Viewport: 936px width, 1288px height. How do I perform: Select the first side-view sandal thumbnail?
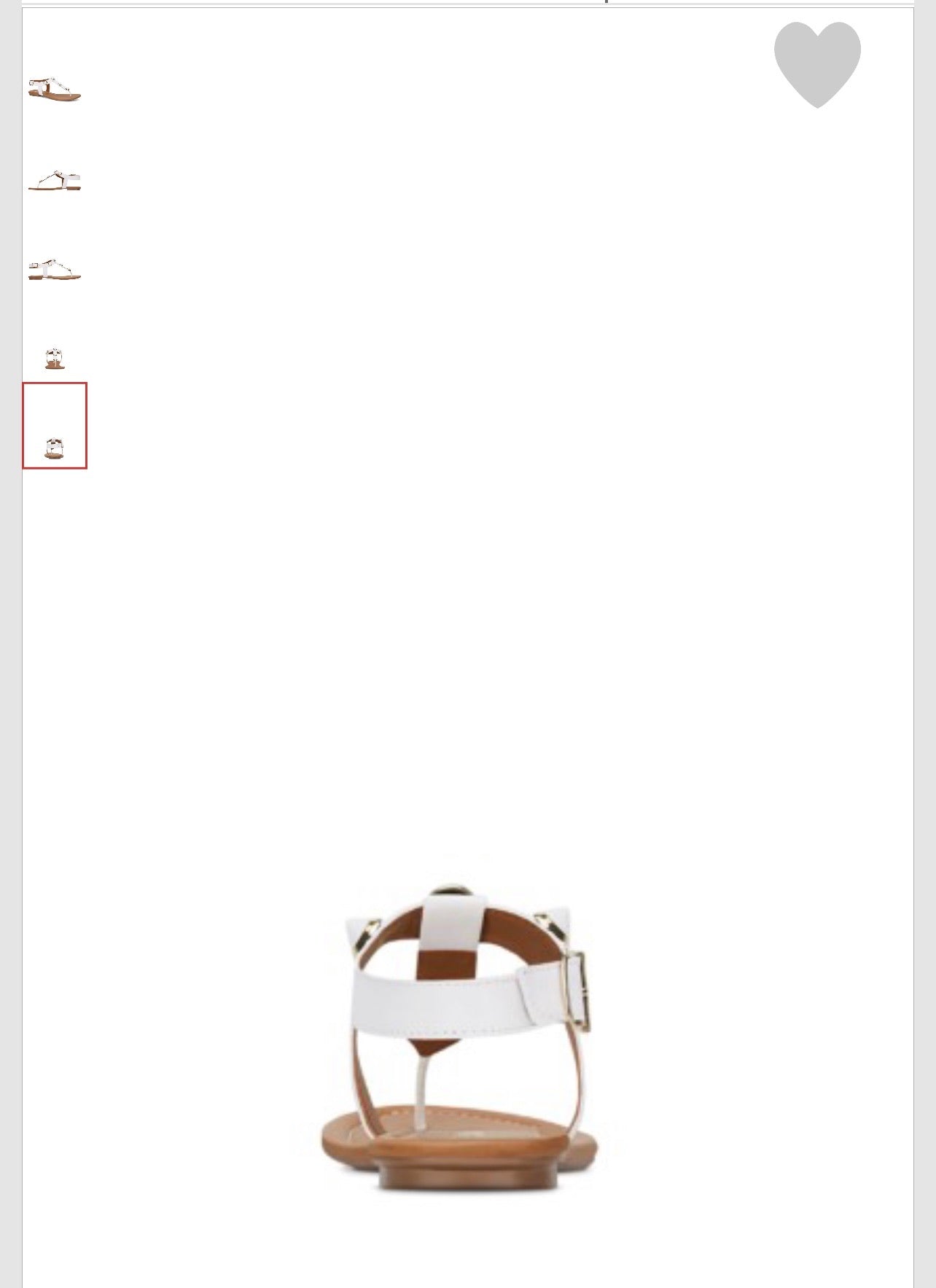(x=55, y=89)
